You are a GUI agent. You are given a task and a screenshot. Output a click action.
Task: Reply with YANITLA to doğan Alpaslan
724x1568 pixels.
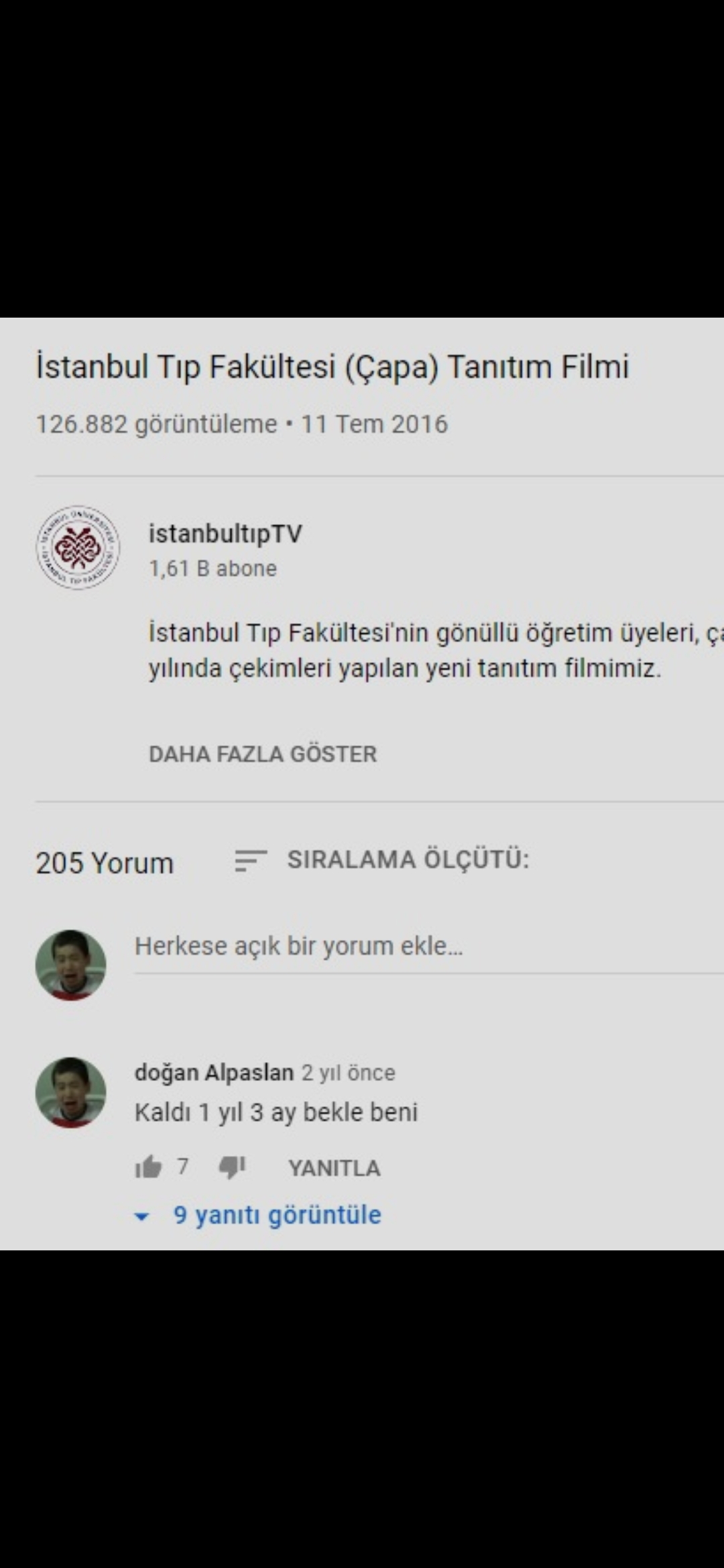pyautogui.click(x=334, y=1168)
